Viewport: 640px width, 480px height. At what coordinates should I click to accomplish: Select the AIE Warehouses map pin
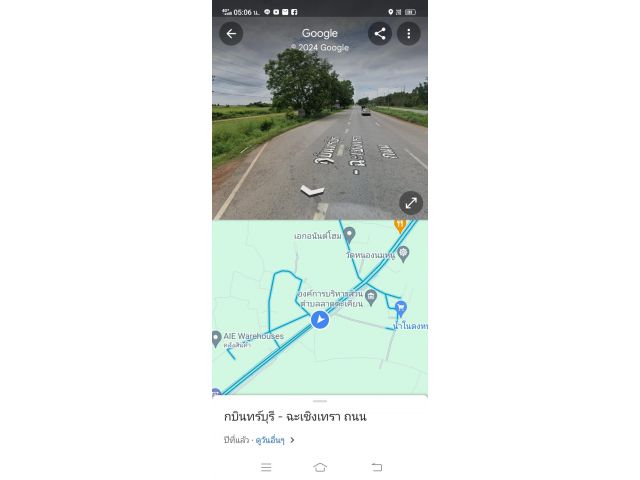(216, 338)
